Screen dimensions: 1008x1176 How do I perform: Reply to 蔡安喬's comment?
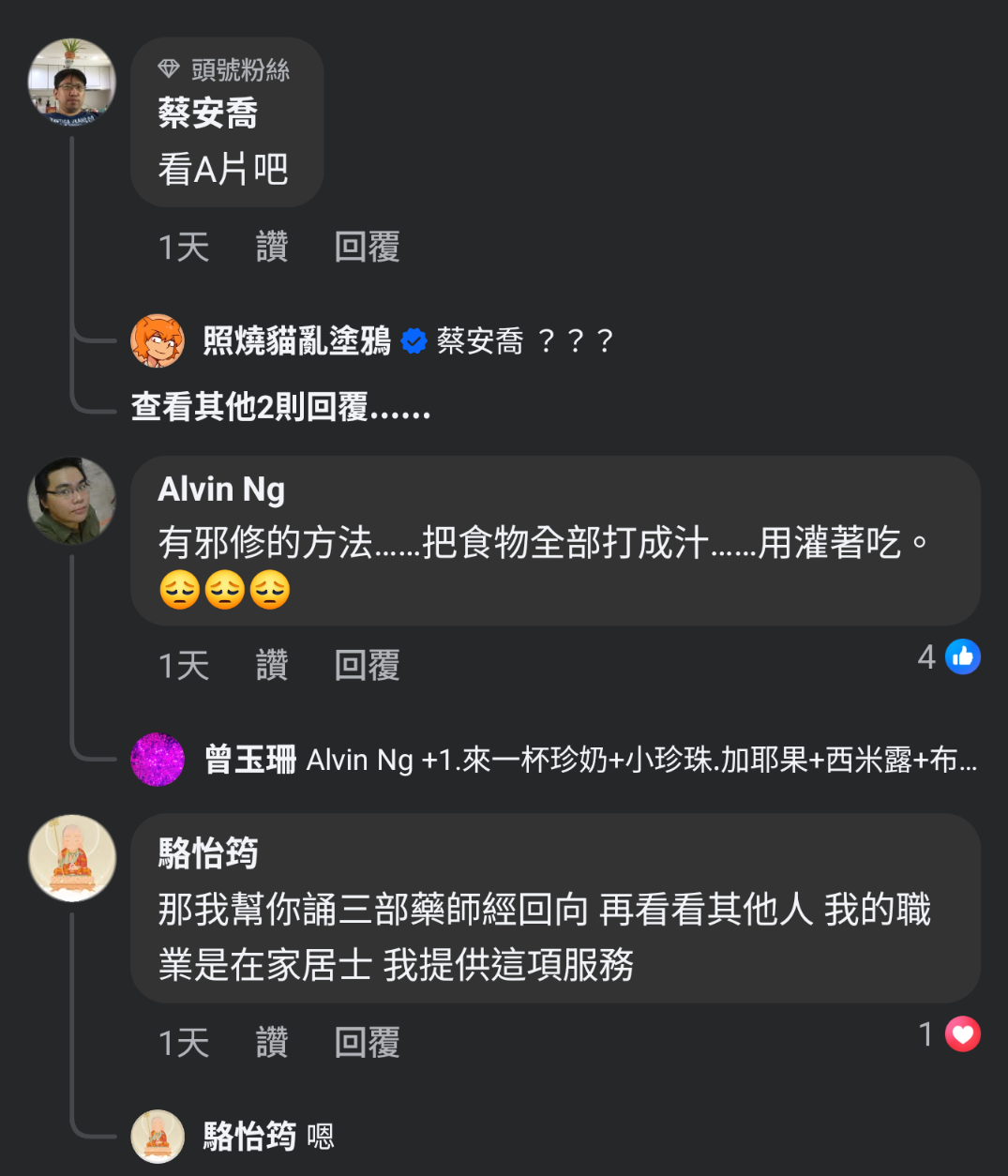point(367,248)
